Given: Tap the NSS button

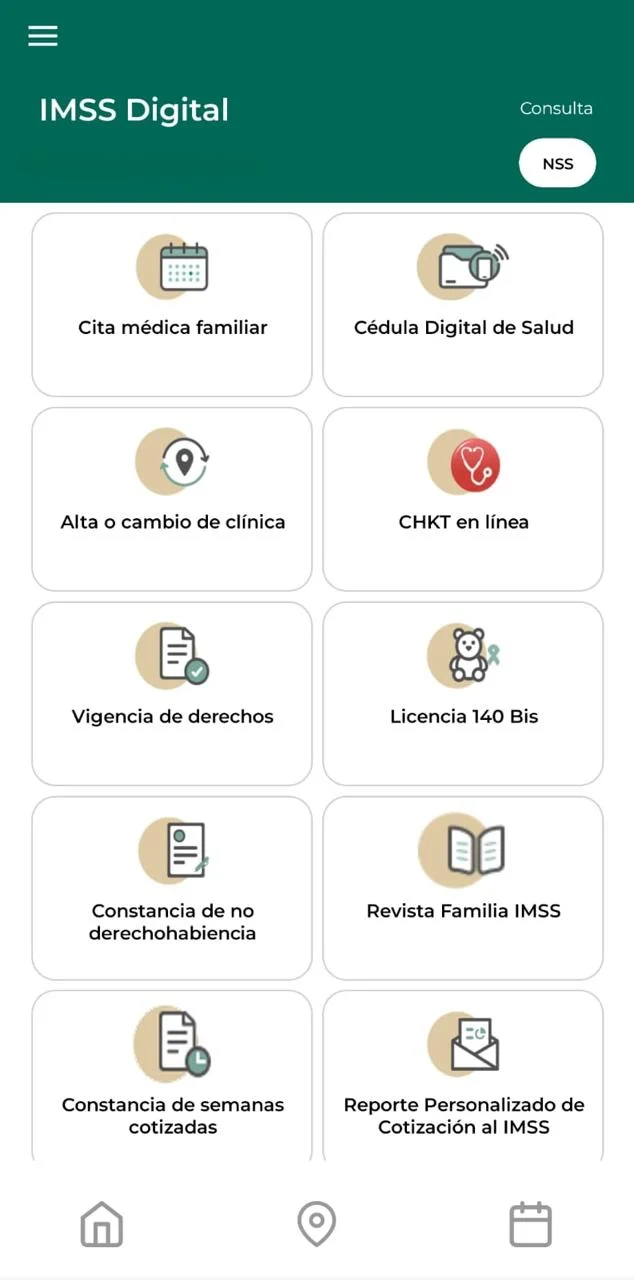Looking at the screenshot, I should point(557,163).
